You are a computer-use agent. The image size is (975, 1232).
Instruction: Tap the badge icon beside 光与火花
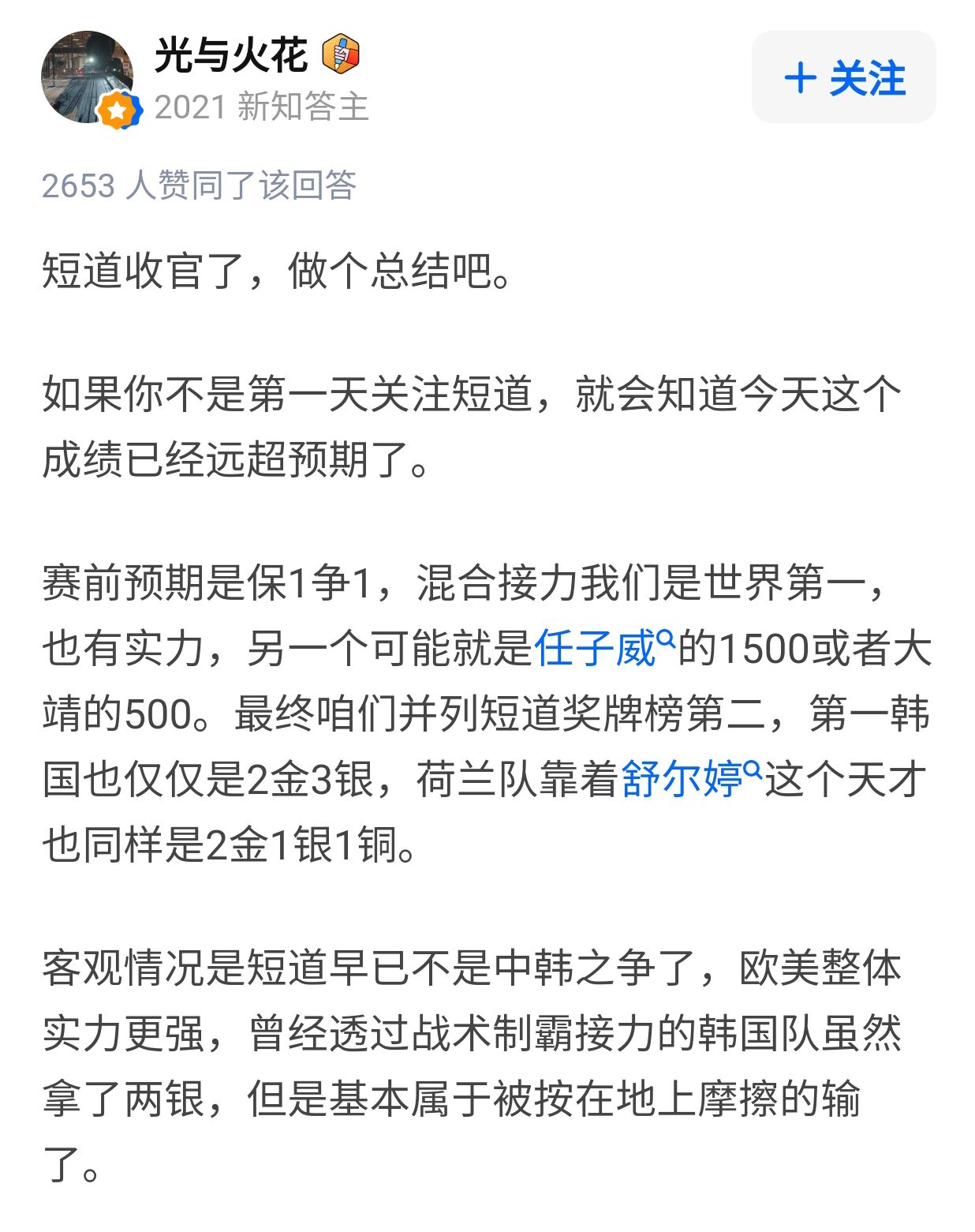pos(341,54)
